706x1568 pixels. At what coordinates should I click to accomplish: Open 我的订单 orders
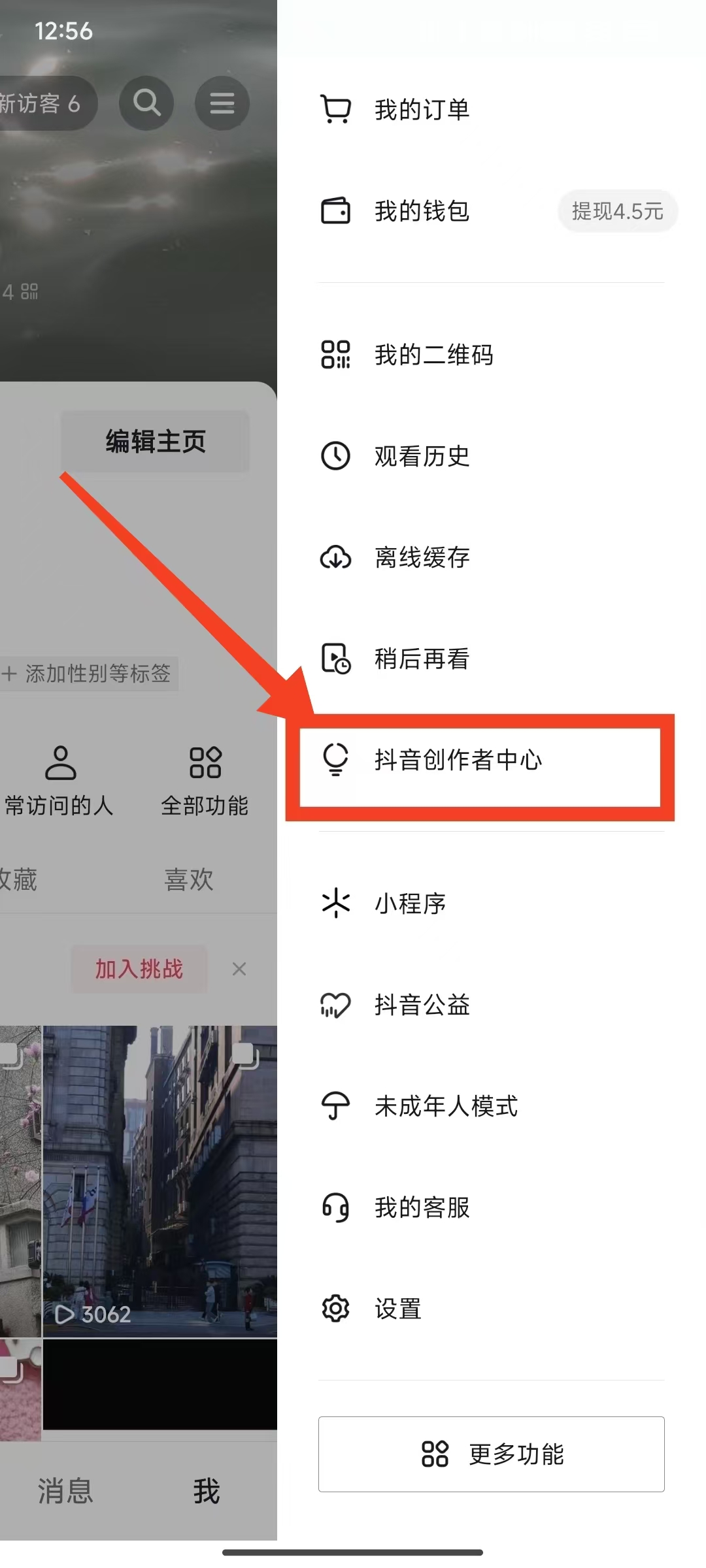(x=422, y=110)
